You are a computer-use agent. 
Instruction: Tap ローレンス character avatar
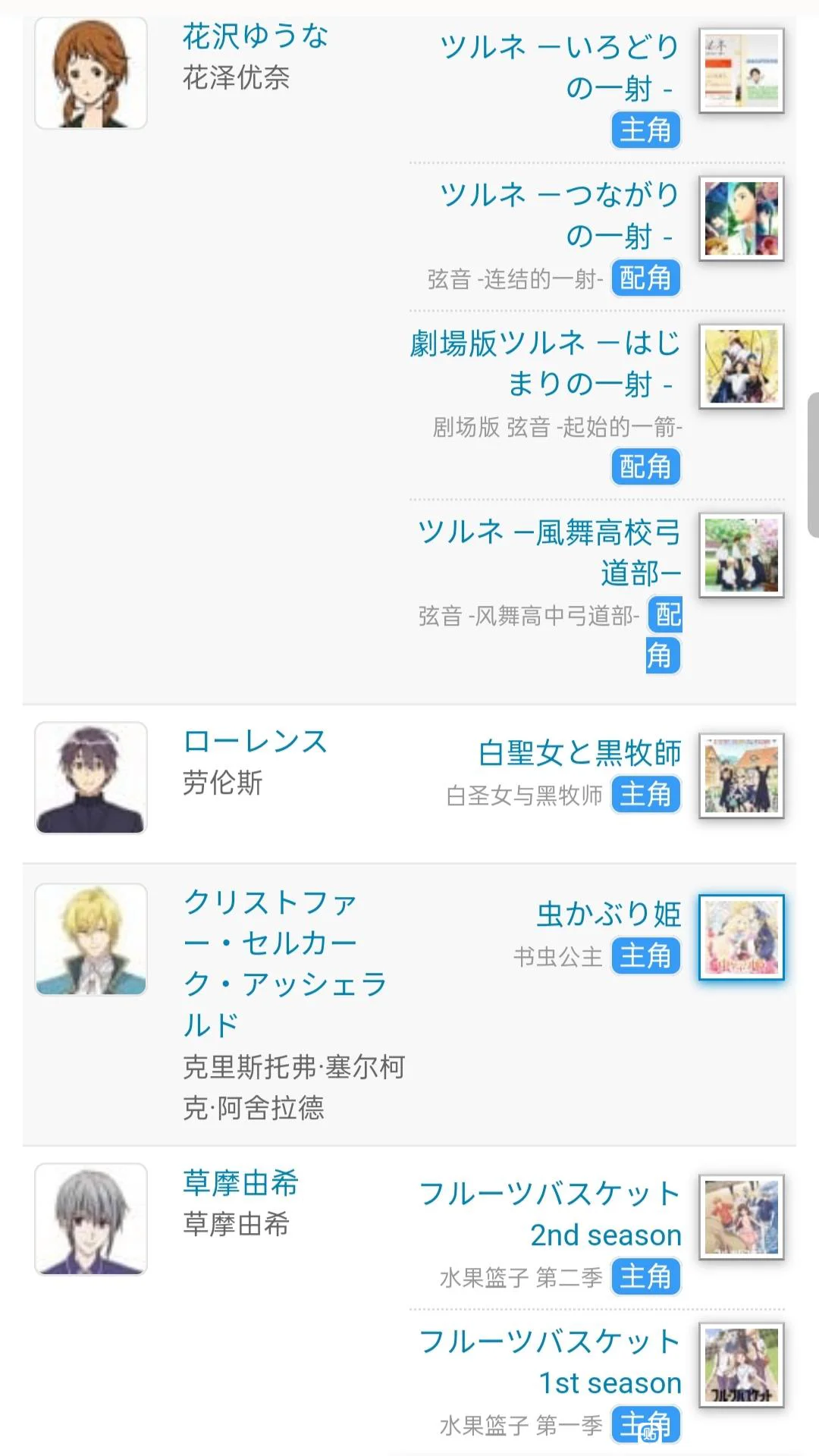[x=91, y=778]
